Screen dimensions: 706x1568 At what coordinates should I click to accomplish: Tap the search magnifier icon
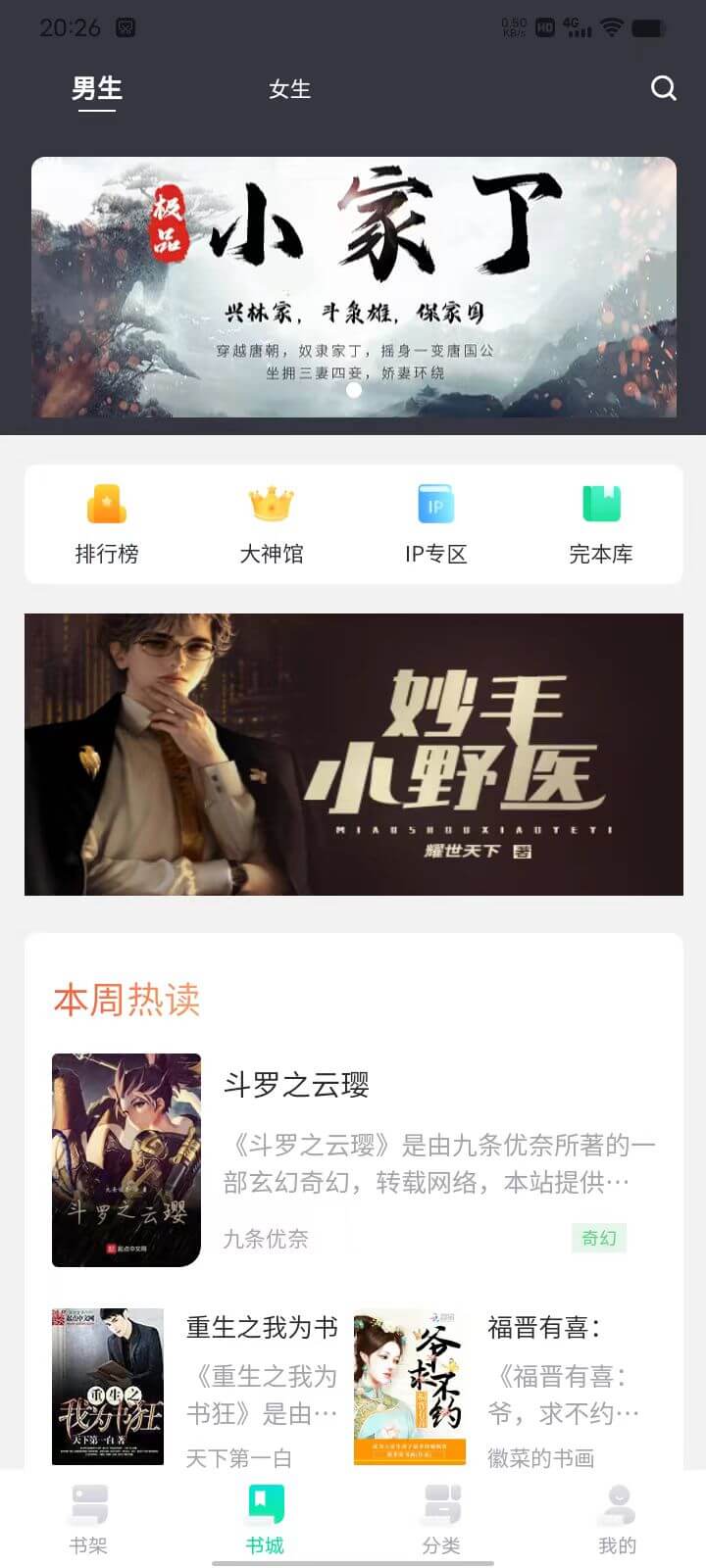tap(664, 88)
